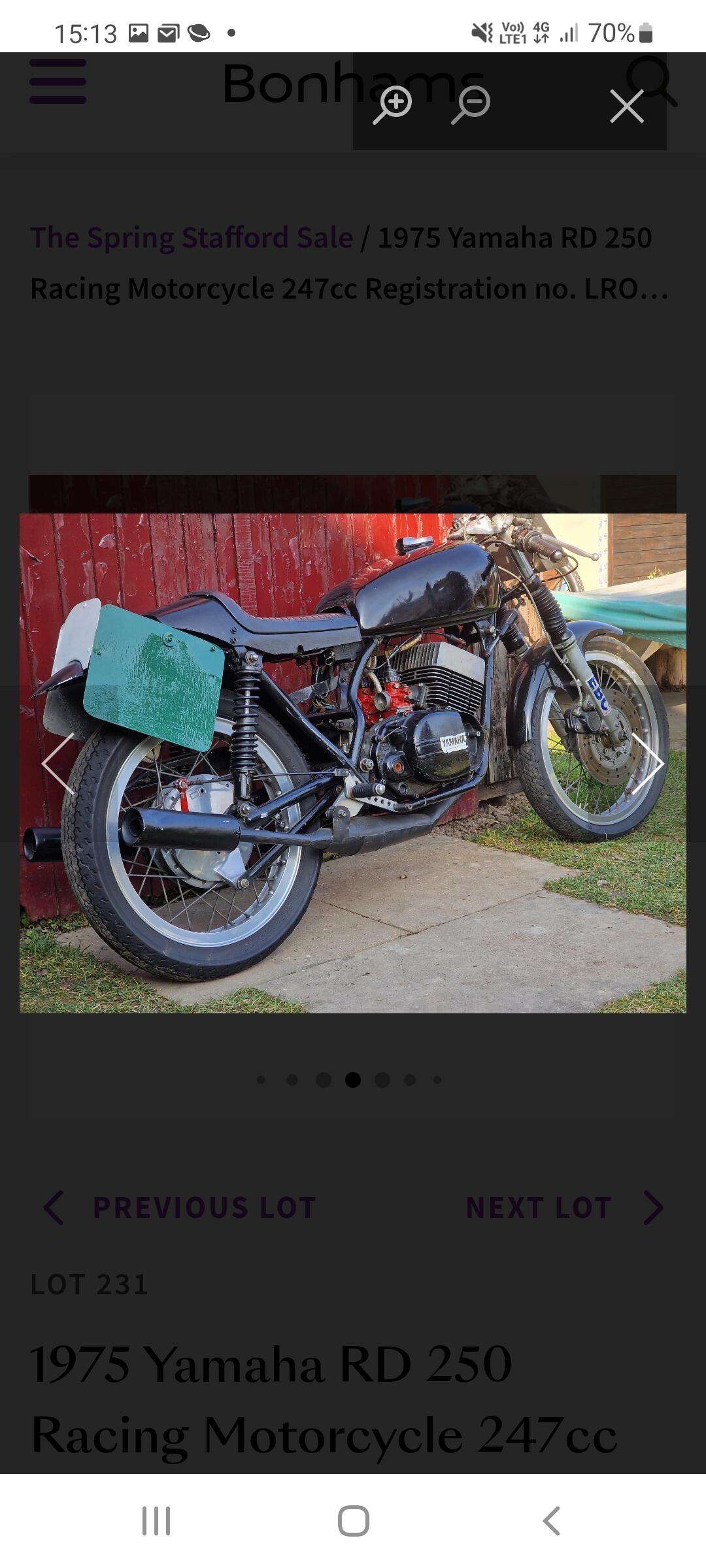Tap the system back button

click(551, 1521)
